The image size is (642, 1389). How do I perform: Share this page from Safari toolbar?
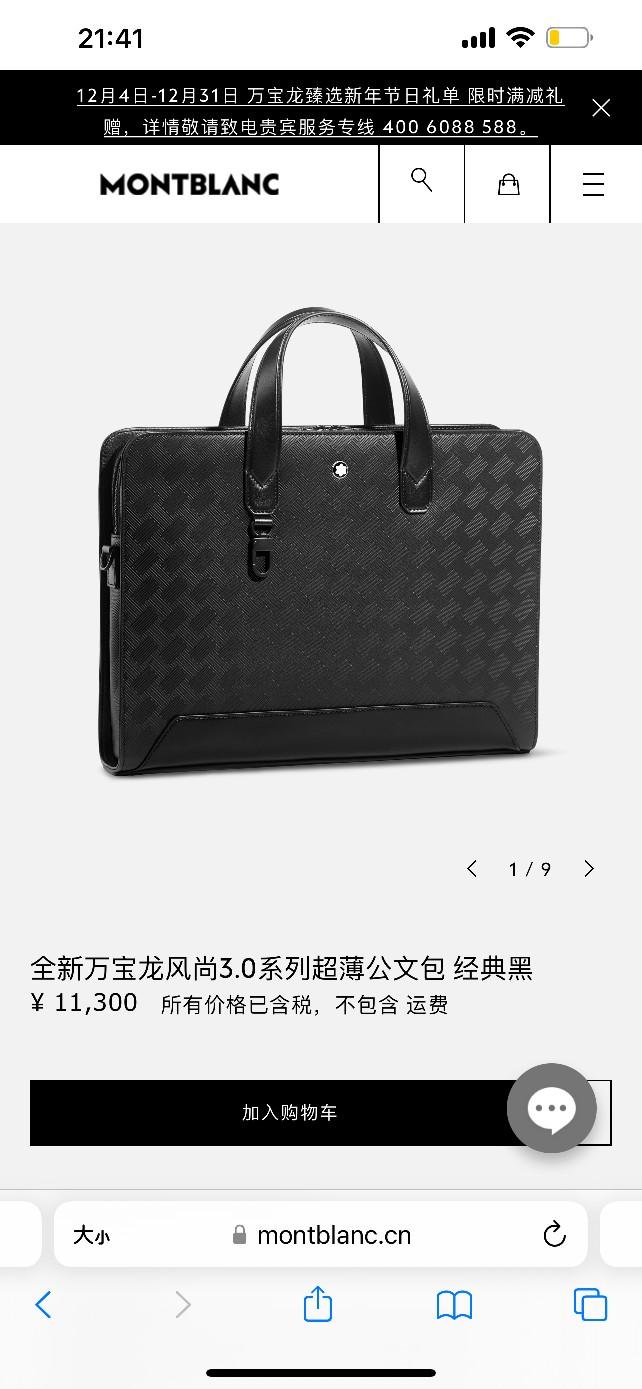[x=318, y=1304]
